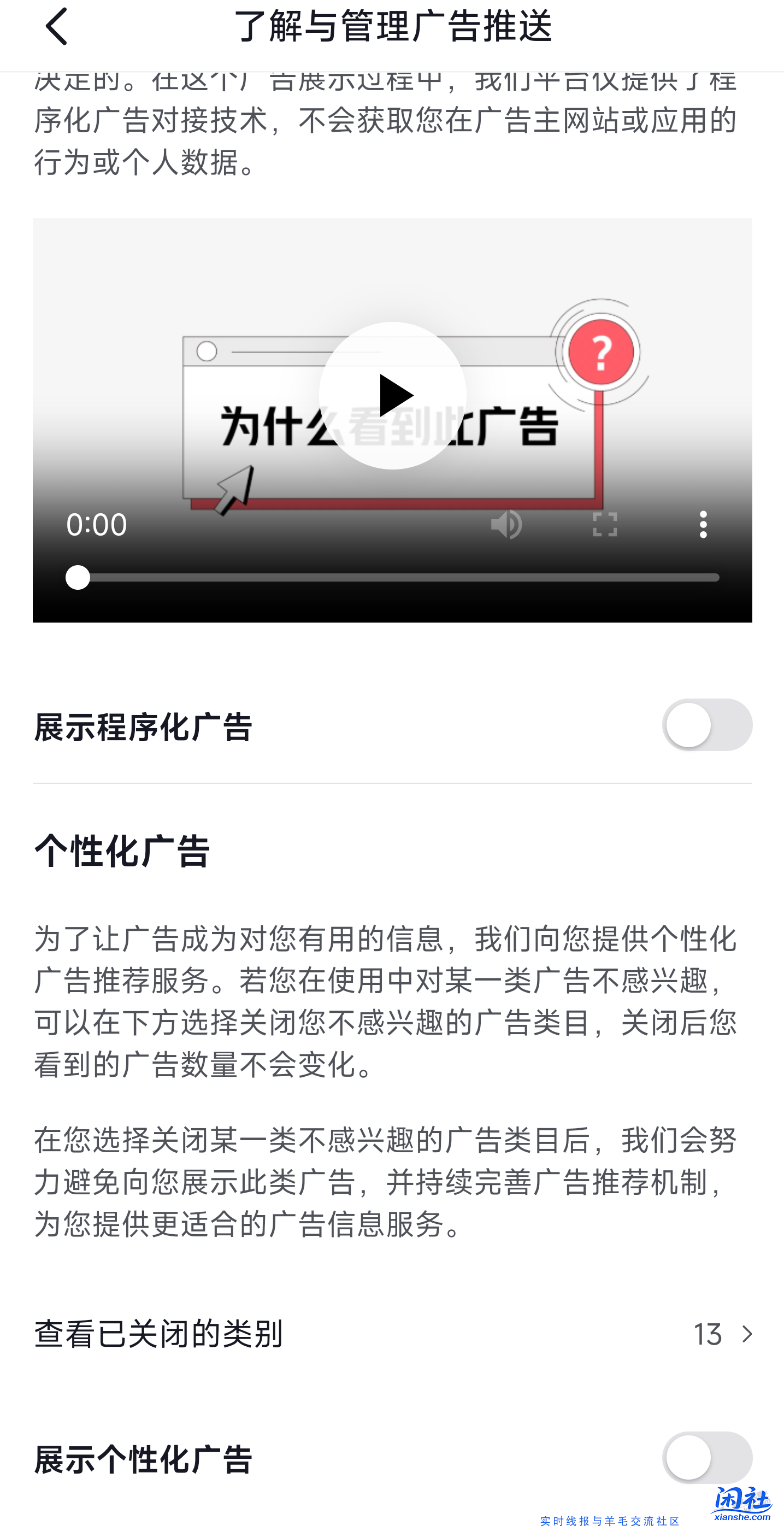Click the red question mark in video thumbnail

point(602,353)
